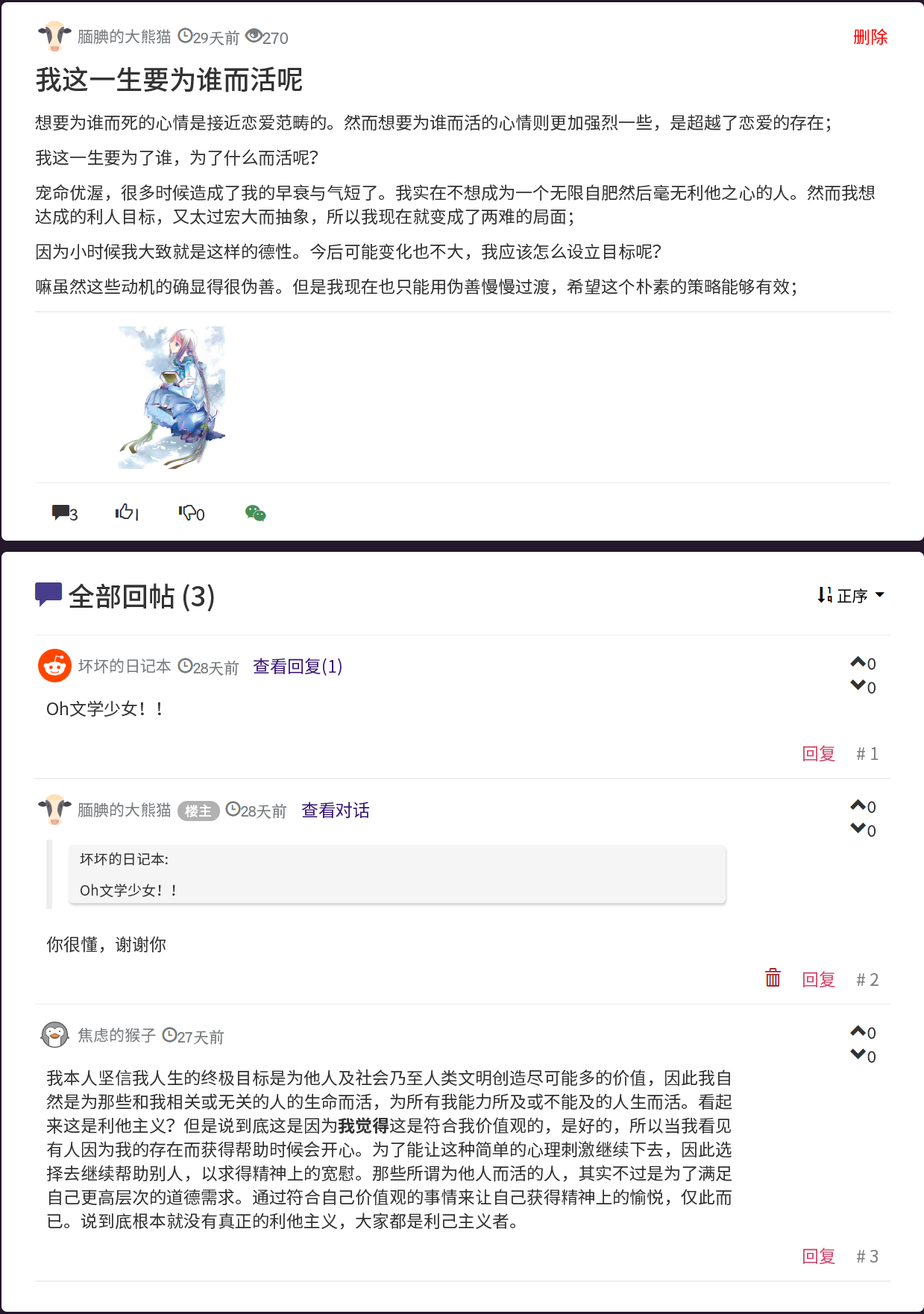Upvote 焦虑的猴子's comment

pos(858,1031)
